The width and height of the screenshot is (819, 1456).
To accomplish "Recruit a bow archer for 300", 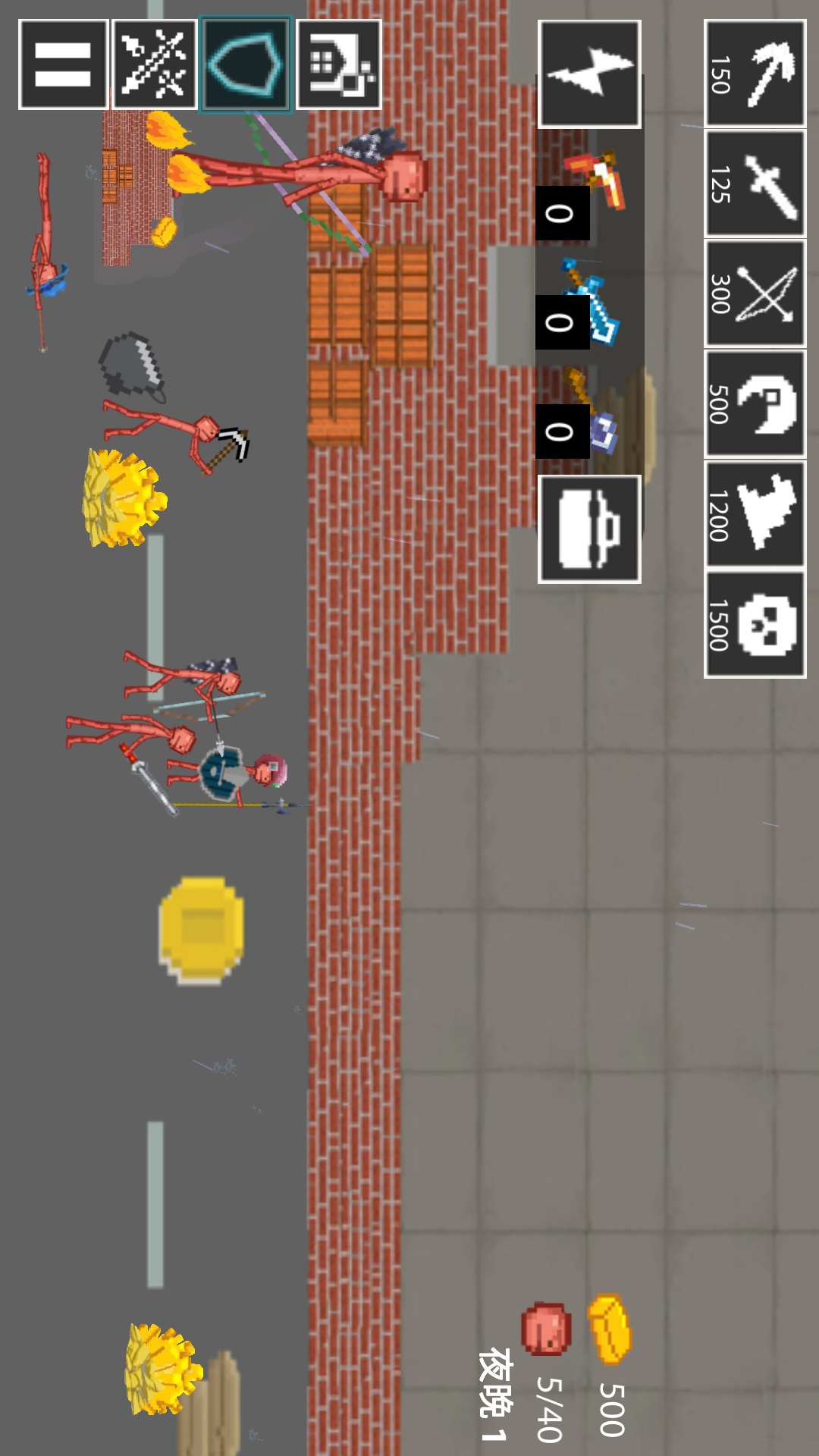I will [755, 293].
